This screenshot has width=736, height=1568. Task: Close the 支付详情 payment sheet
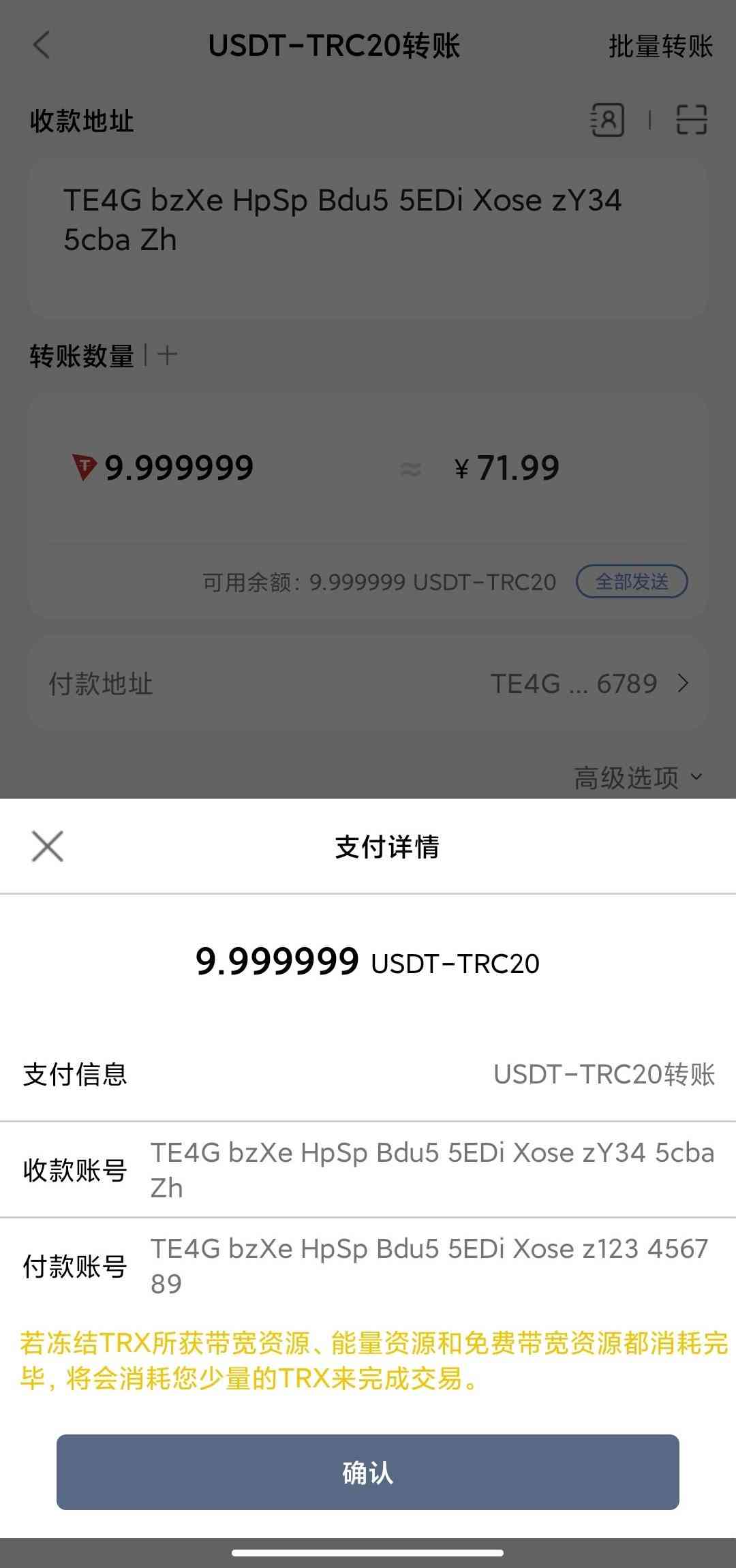48,846
